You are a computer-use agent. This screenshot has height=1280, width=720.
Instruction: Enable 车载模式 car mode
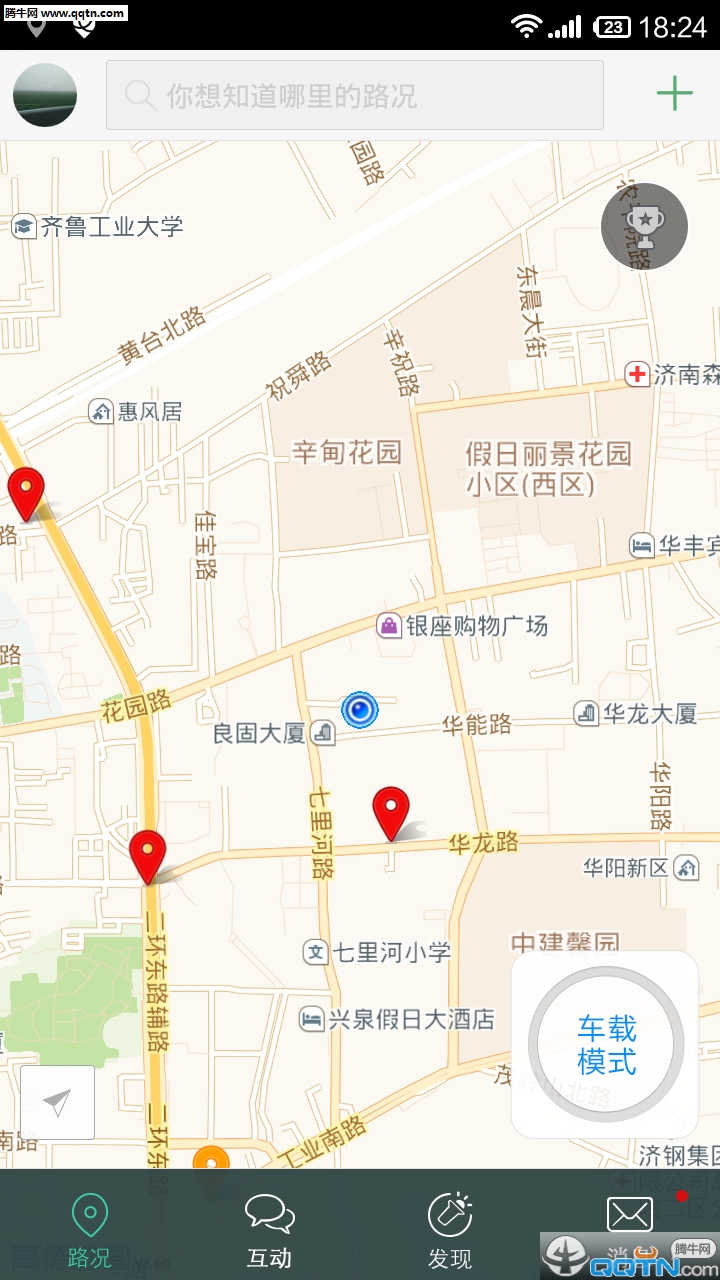point(606,1045)
